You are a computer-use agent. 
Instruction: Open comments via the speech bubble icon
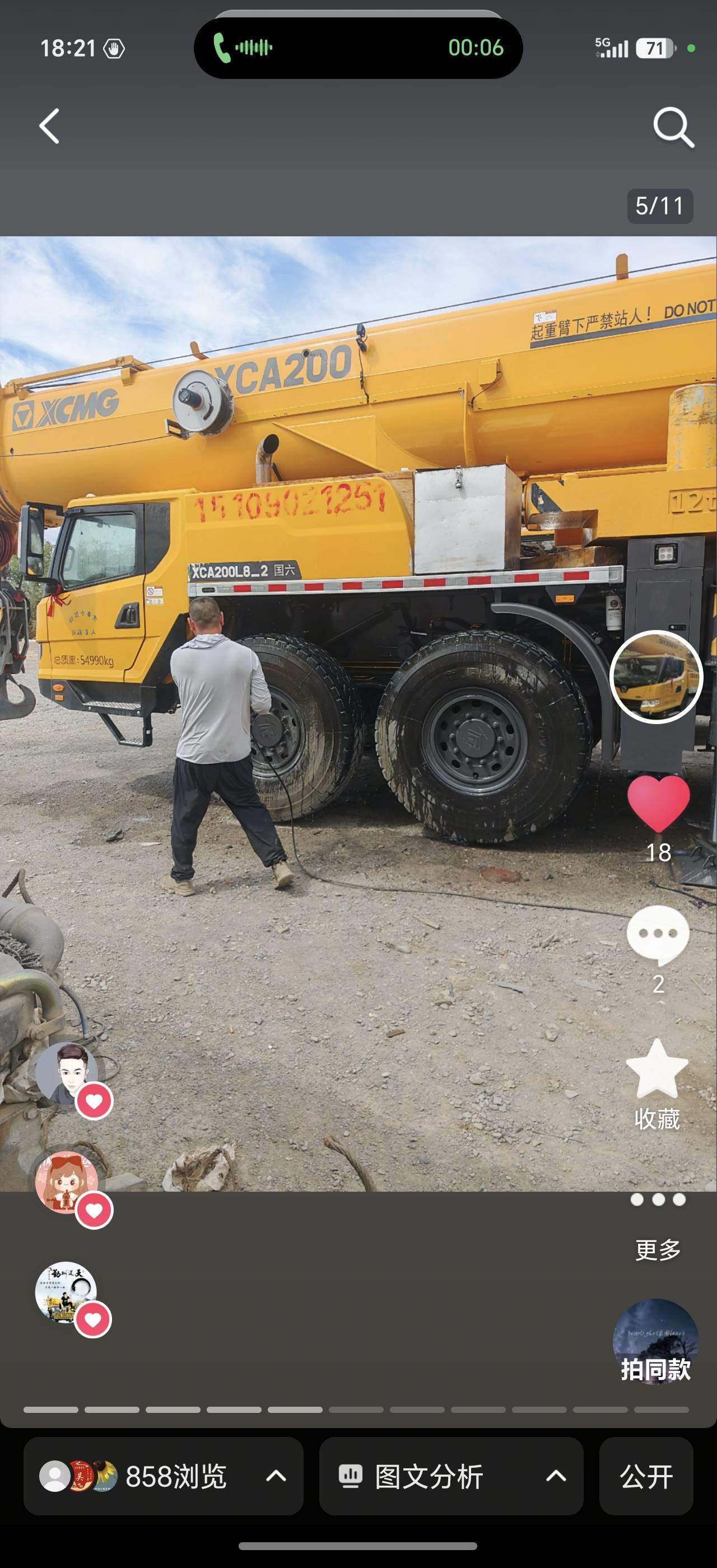tap(658, 935)
